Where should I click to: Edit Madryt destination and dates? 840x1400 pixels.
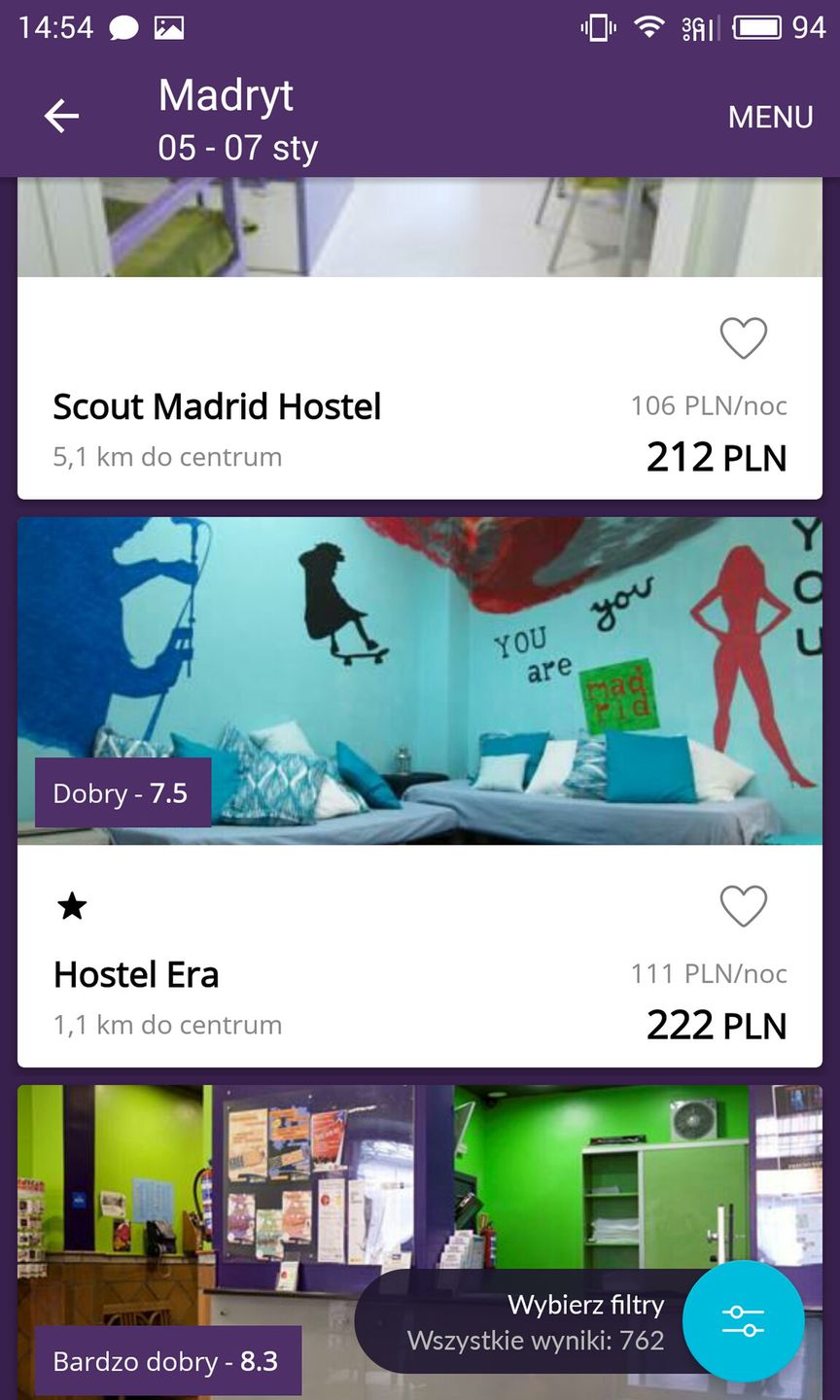(238, 121)
